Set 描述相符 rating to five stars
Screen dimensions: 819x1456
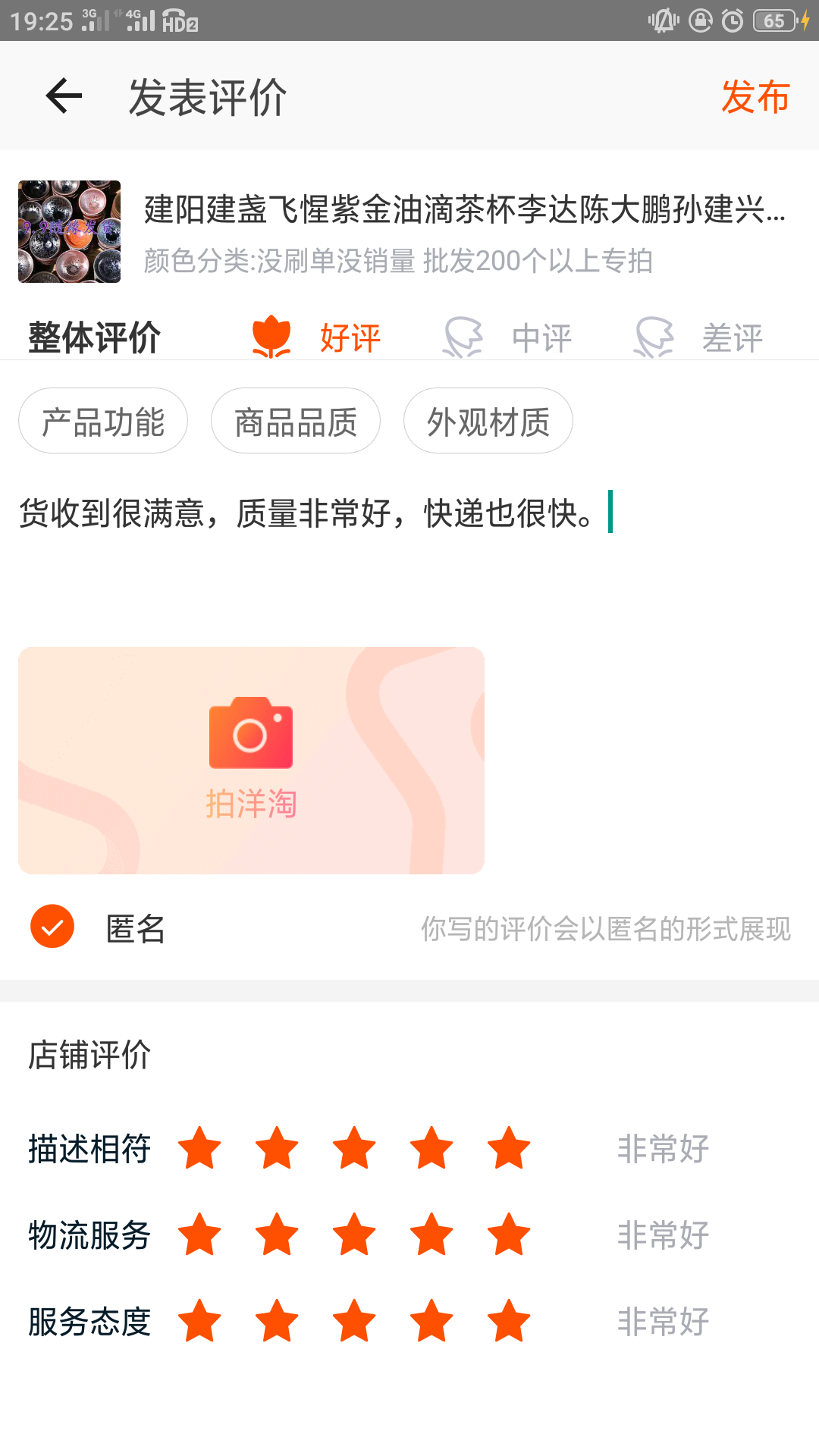point(509,1148)
